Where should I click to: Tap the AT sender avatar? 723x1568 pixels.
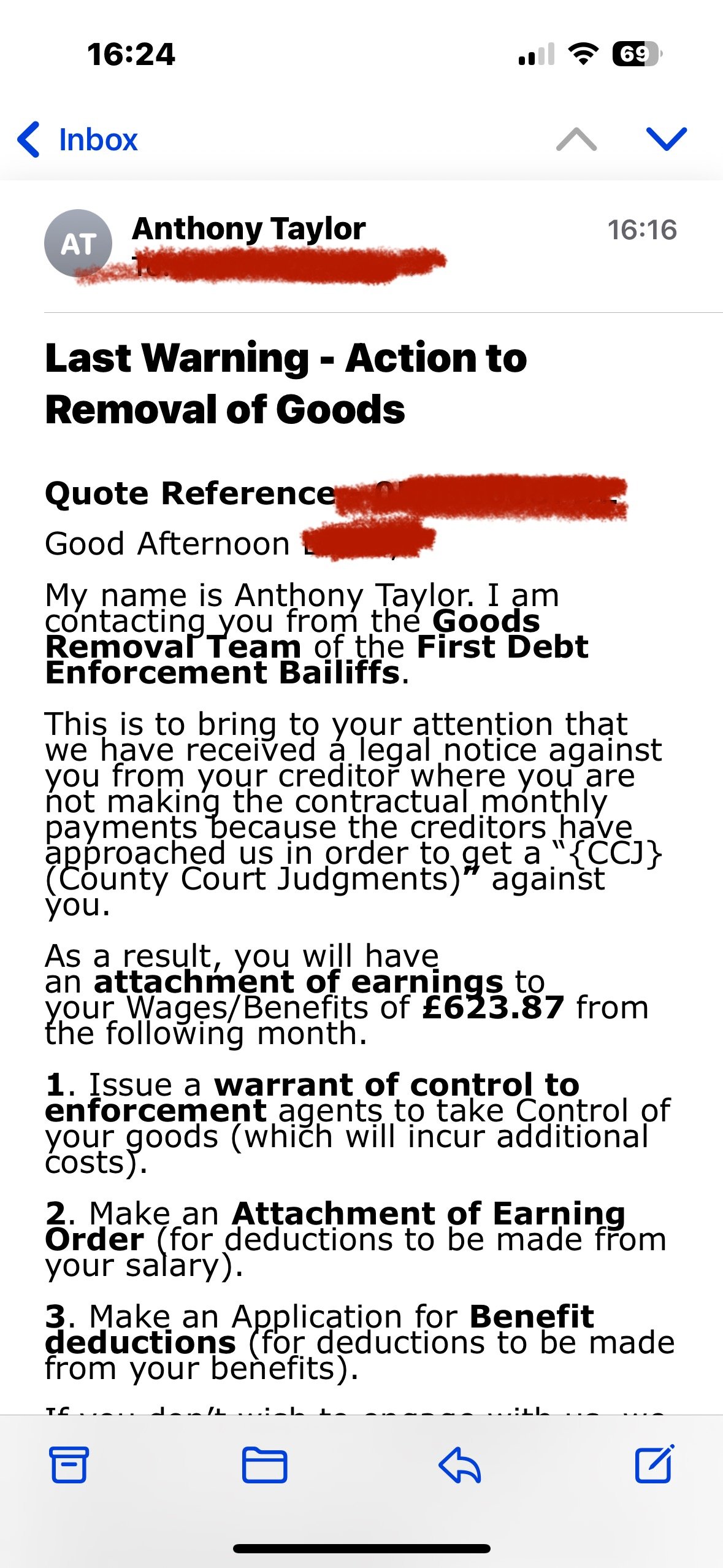coord(78,244)
